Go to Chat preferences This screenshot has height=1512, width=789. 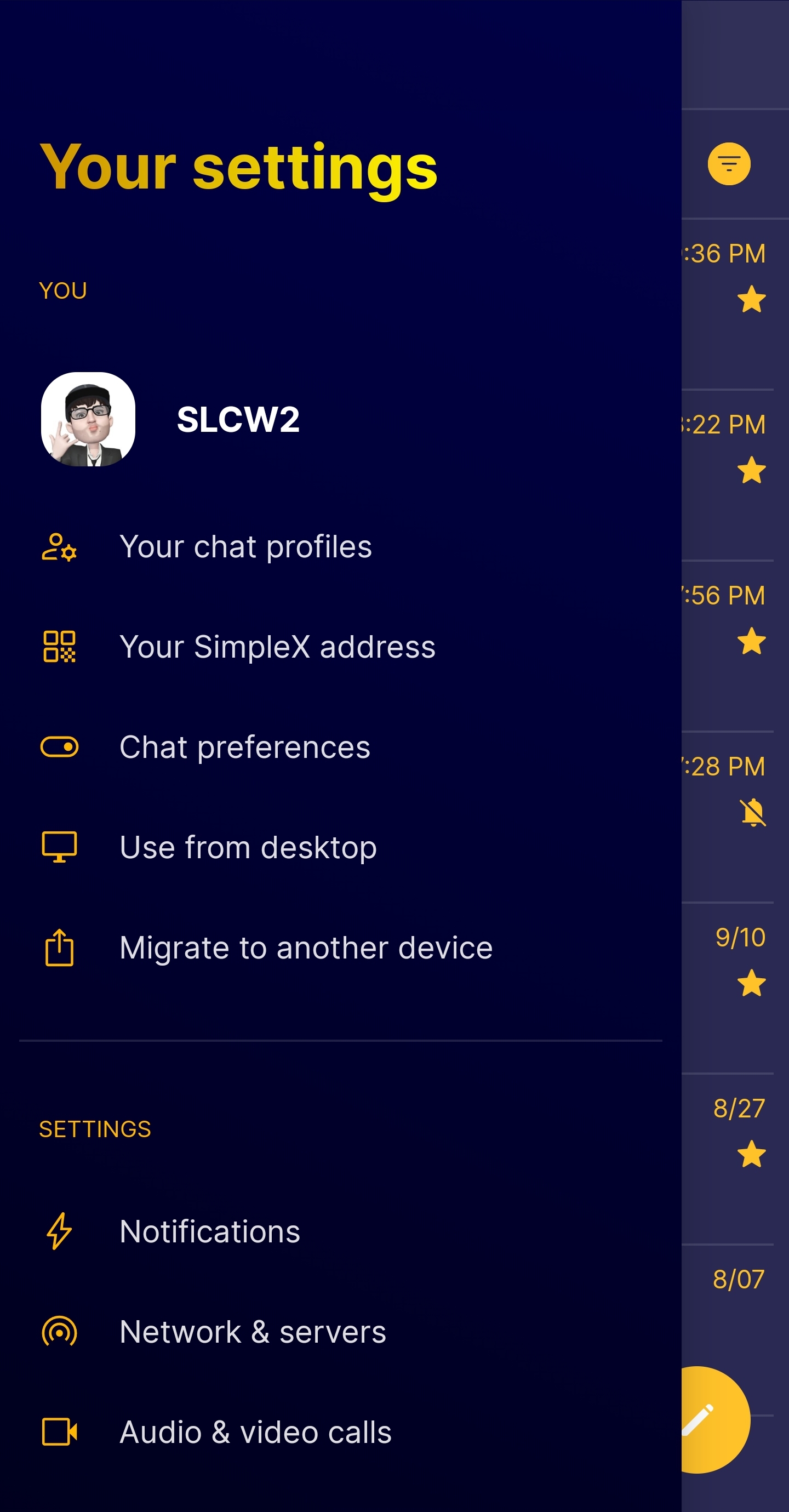245,747
